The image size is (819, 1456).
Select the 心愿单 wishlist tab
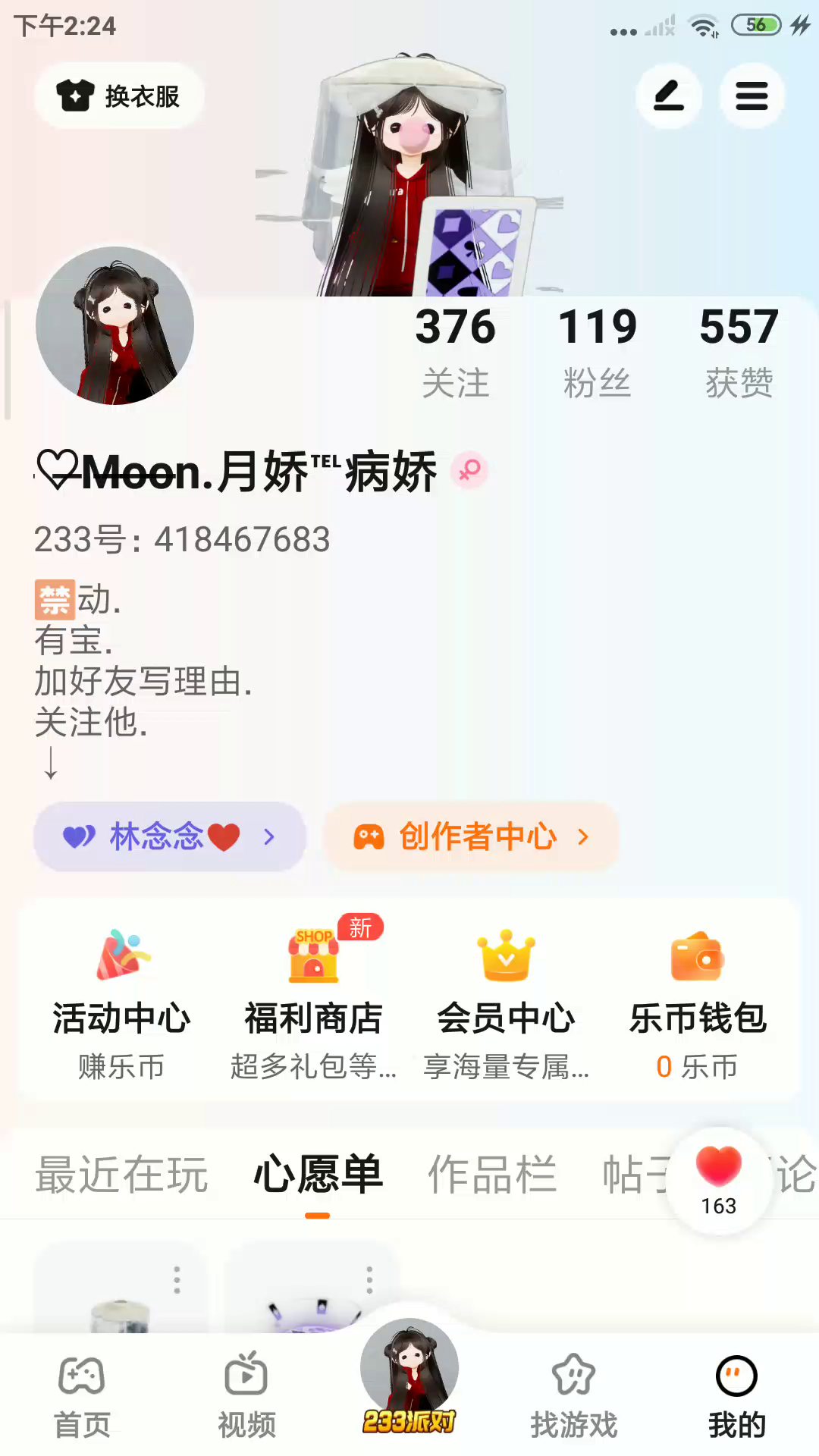pos(318,1175)
